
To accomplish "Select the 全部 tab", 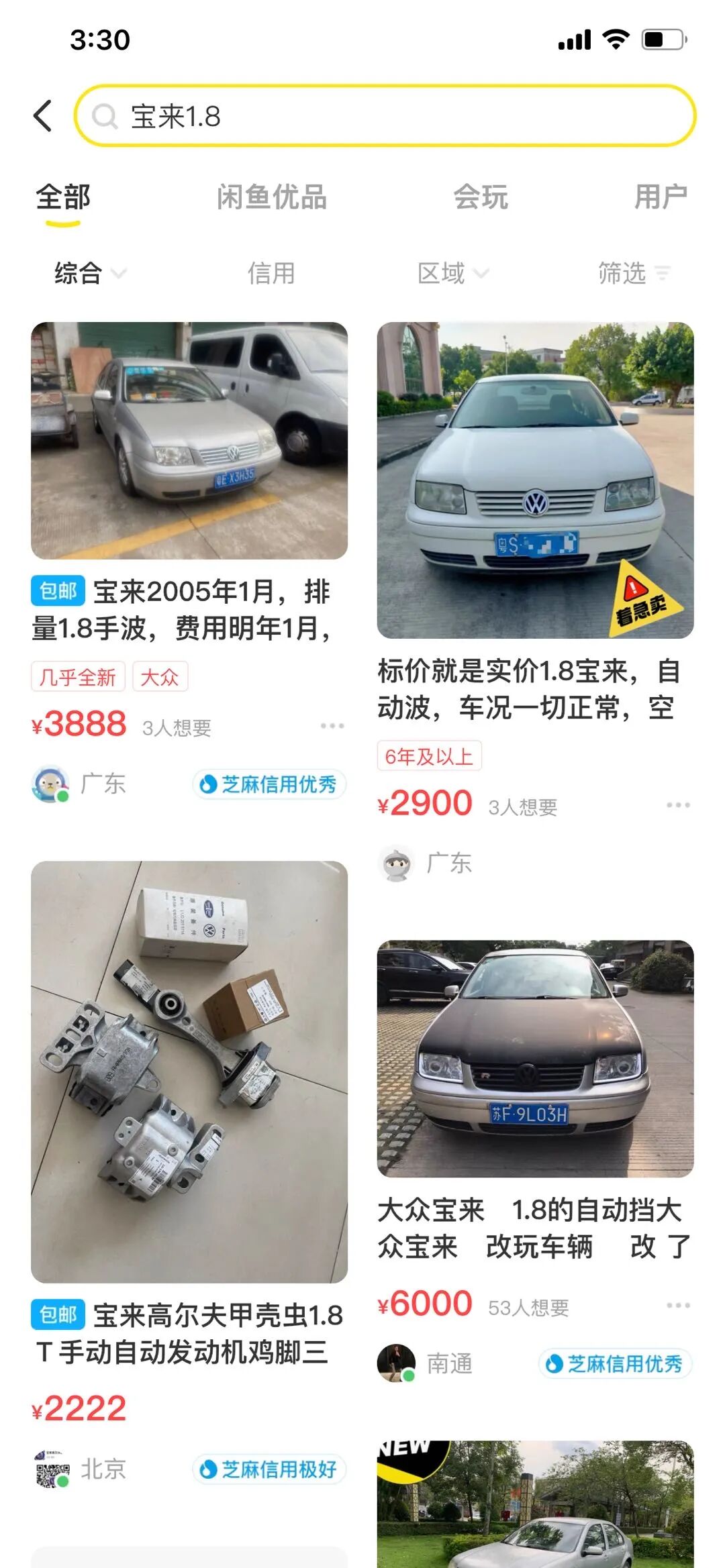I will point(63,197).
